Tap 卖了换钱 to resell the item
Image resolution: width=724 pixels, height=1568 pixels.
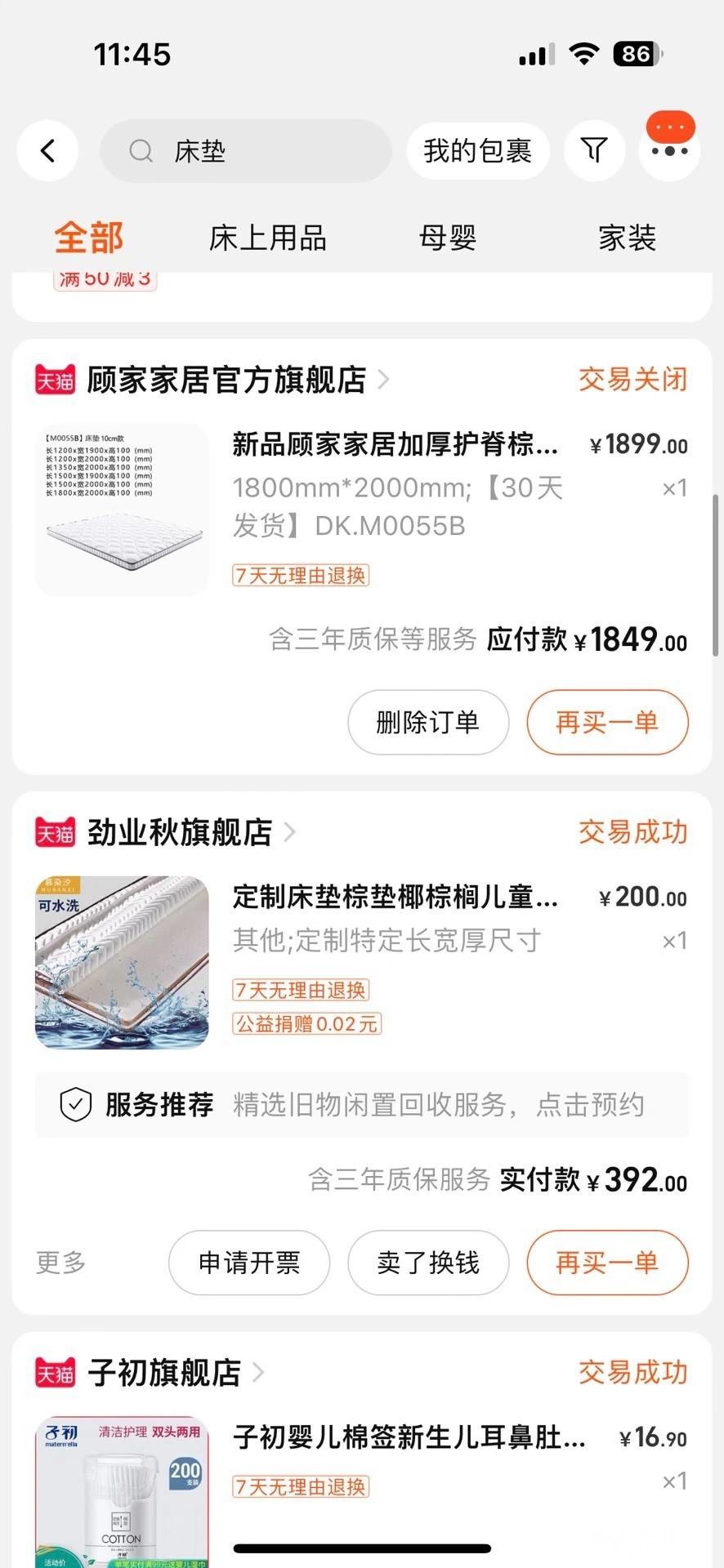point(428,1263)
